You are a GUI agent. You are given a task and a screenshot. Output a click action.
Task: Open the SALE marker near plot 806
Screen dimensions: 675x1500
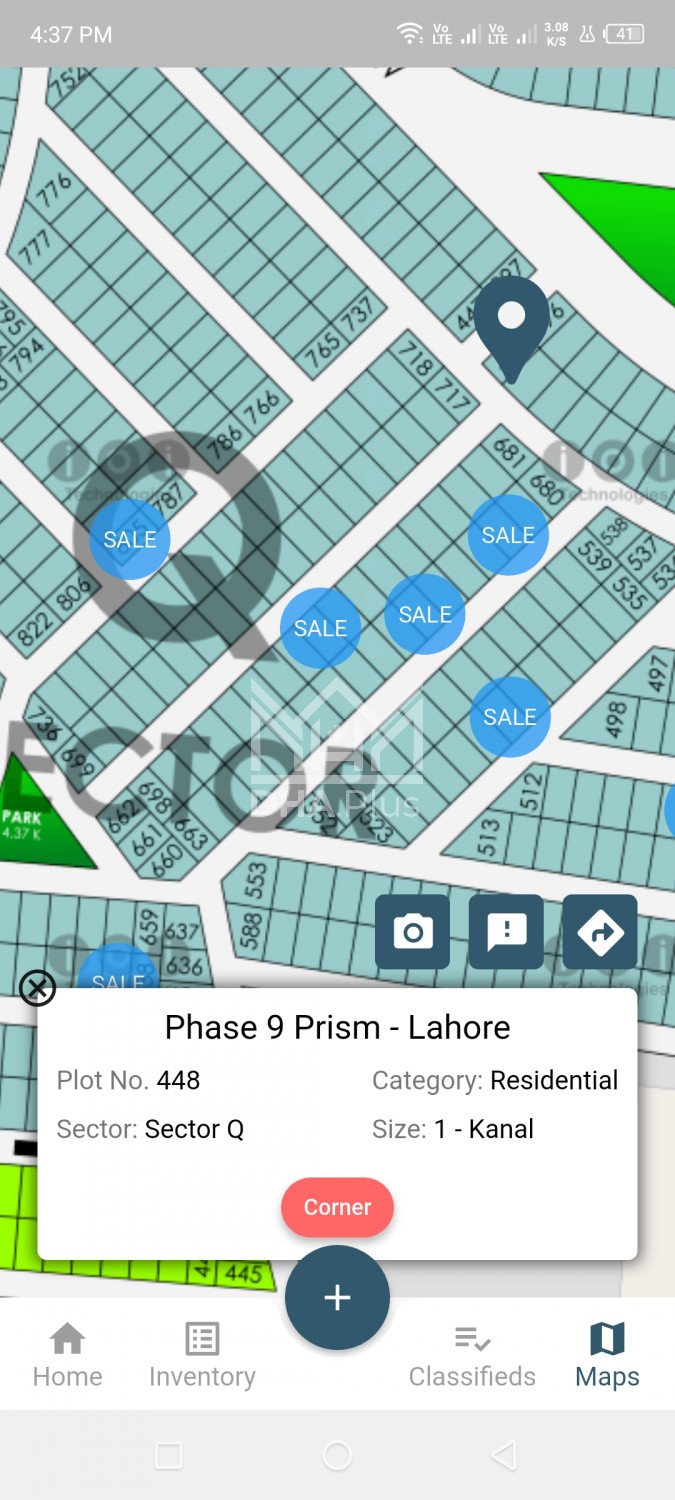(x=130, y=539)
